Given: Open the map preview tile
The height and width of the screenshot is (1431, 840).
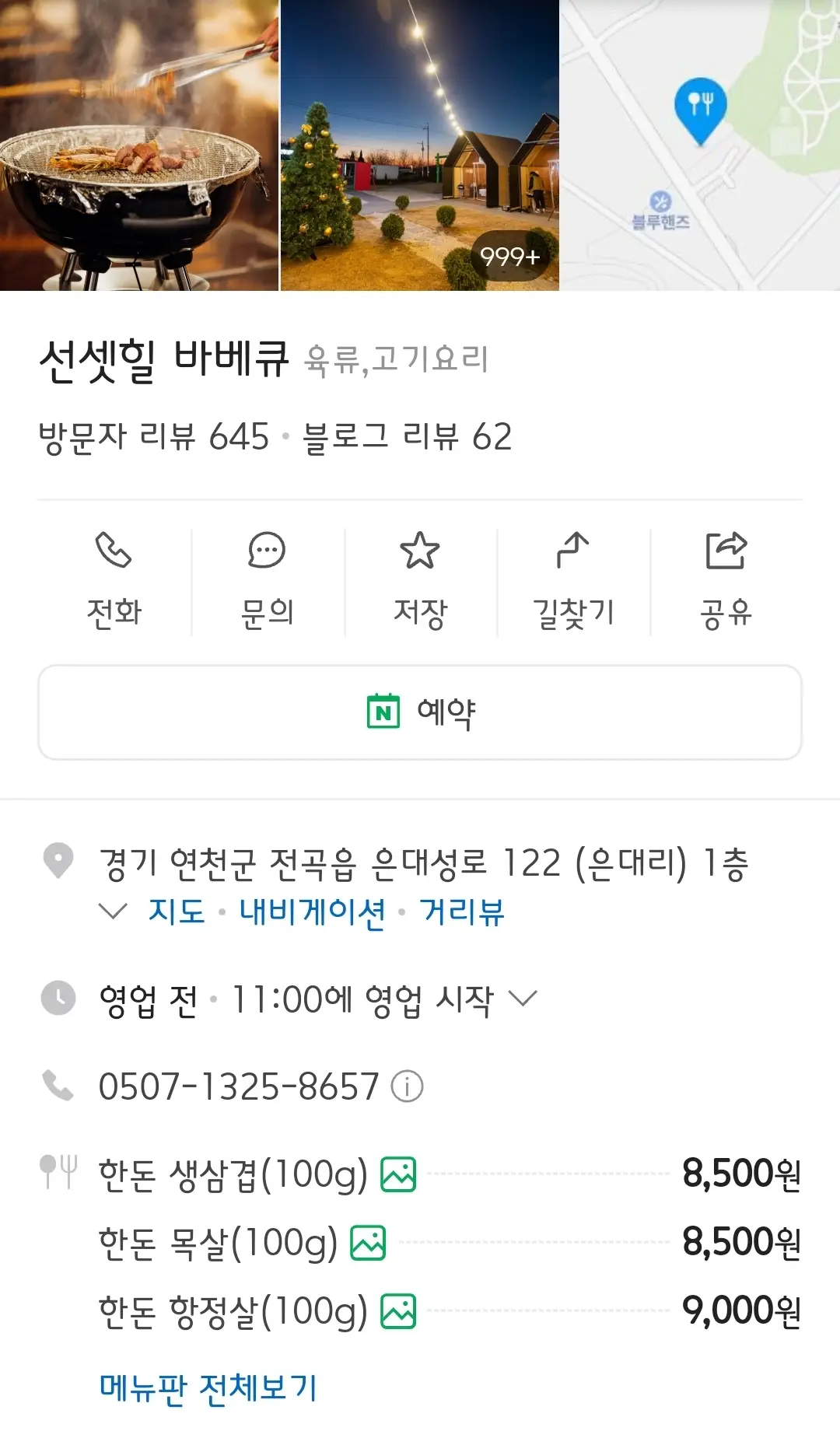Looking at the screenshot, I should click(700, 145).
